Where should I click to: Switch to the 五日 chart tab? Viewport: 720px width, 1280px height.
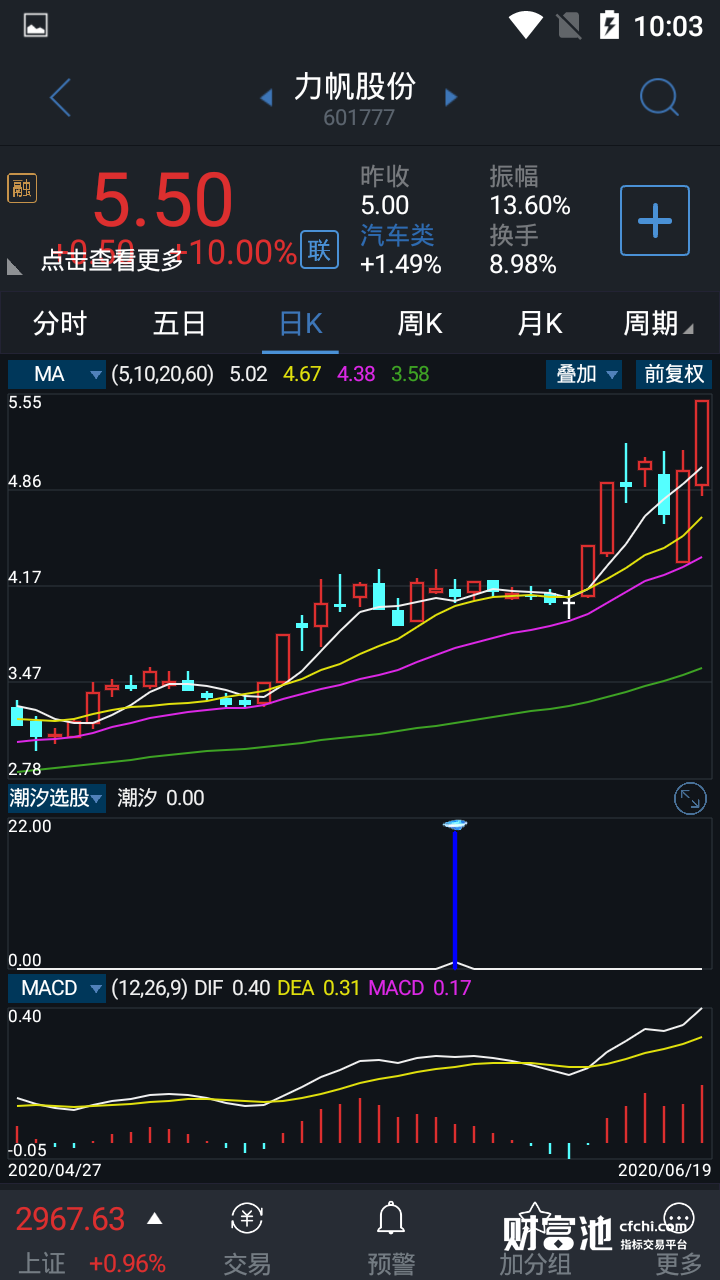point(180,324)
